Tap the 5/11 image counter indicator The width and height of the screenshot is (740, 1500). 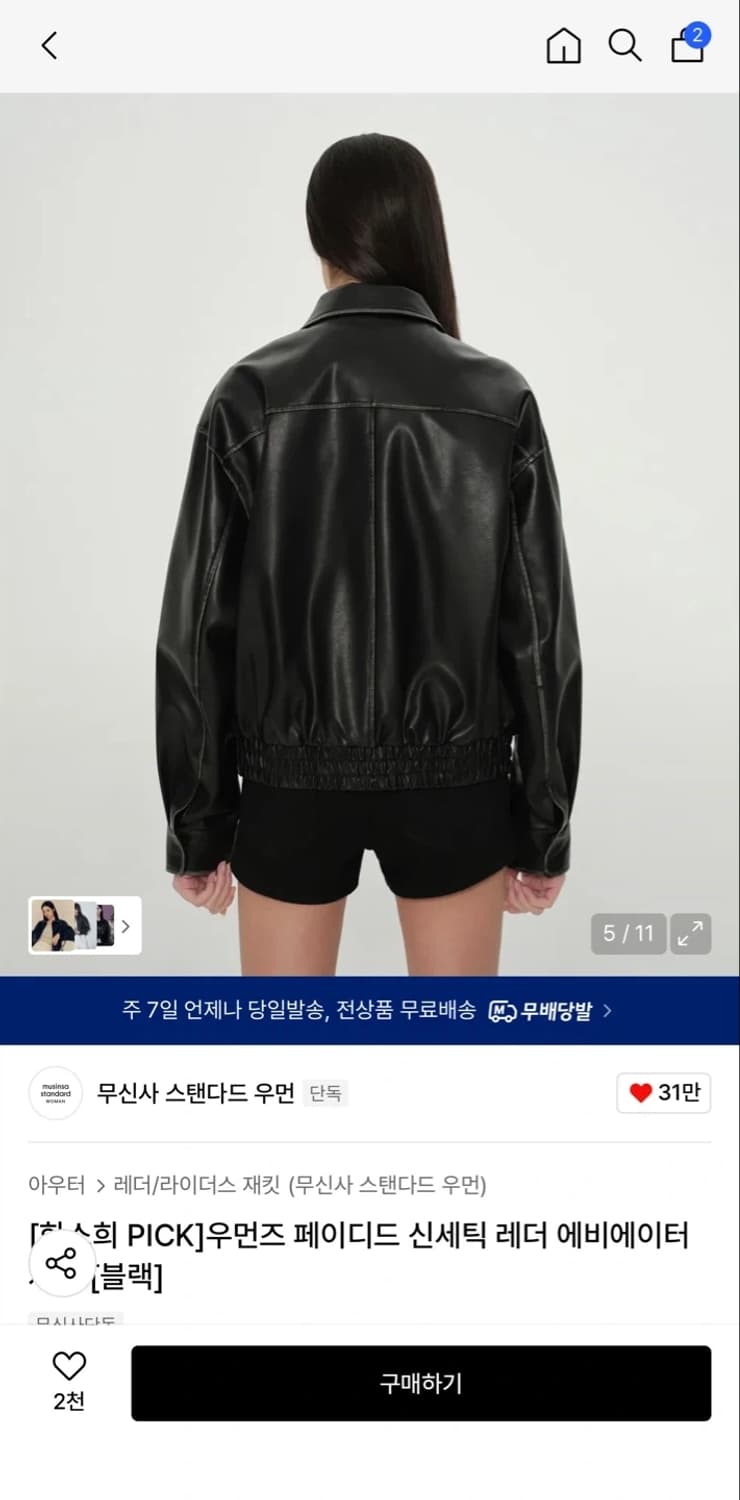pyautogui.click(x=628, y=934)
